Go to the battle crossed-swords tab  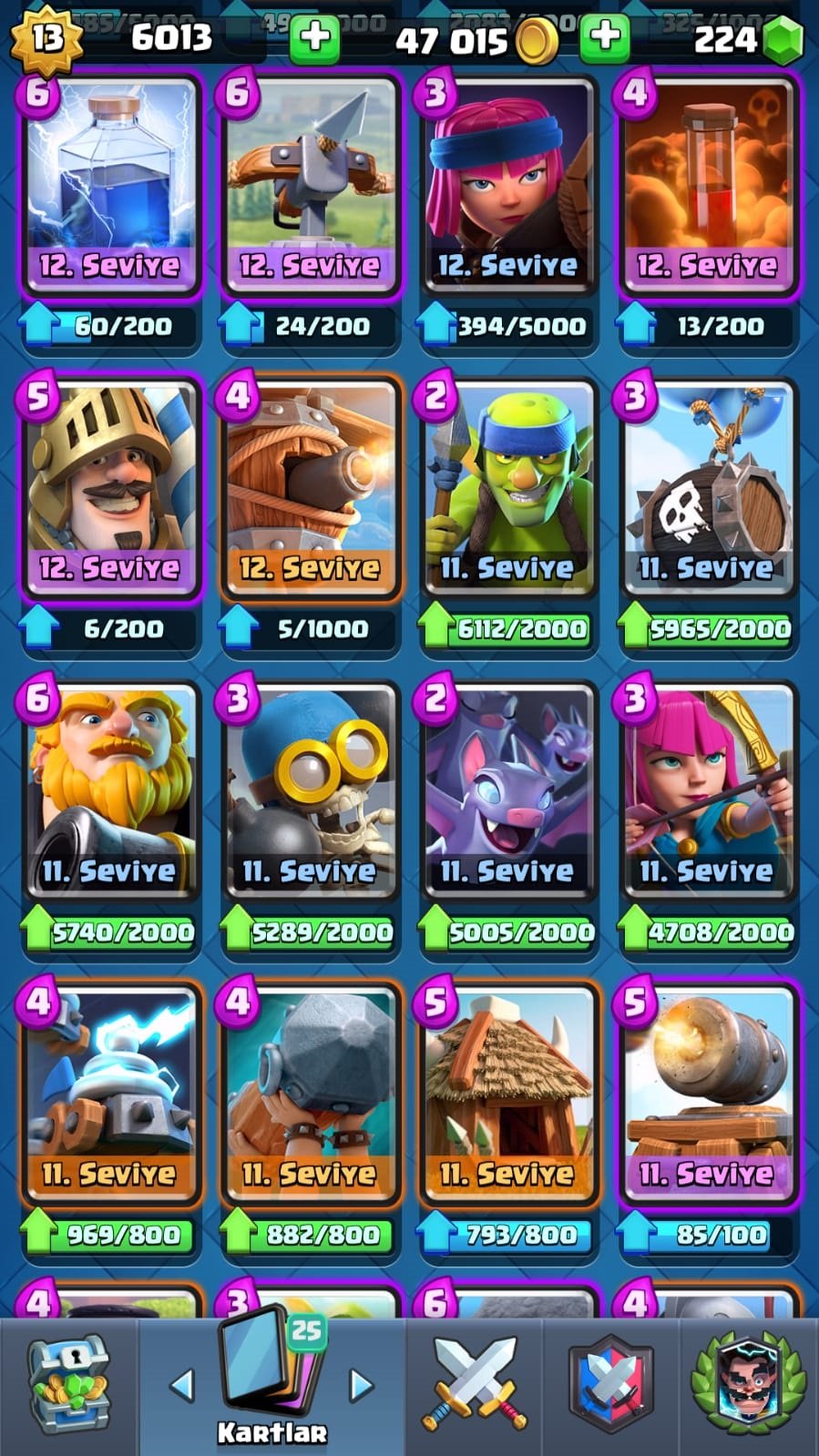click(x=475, y=1386)
